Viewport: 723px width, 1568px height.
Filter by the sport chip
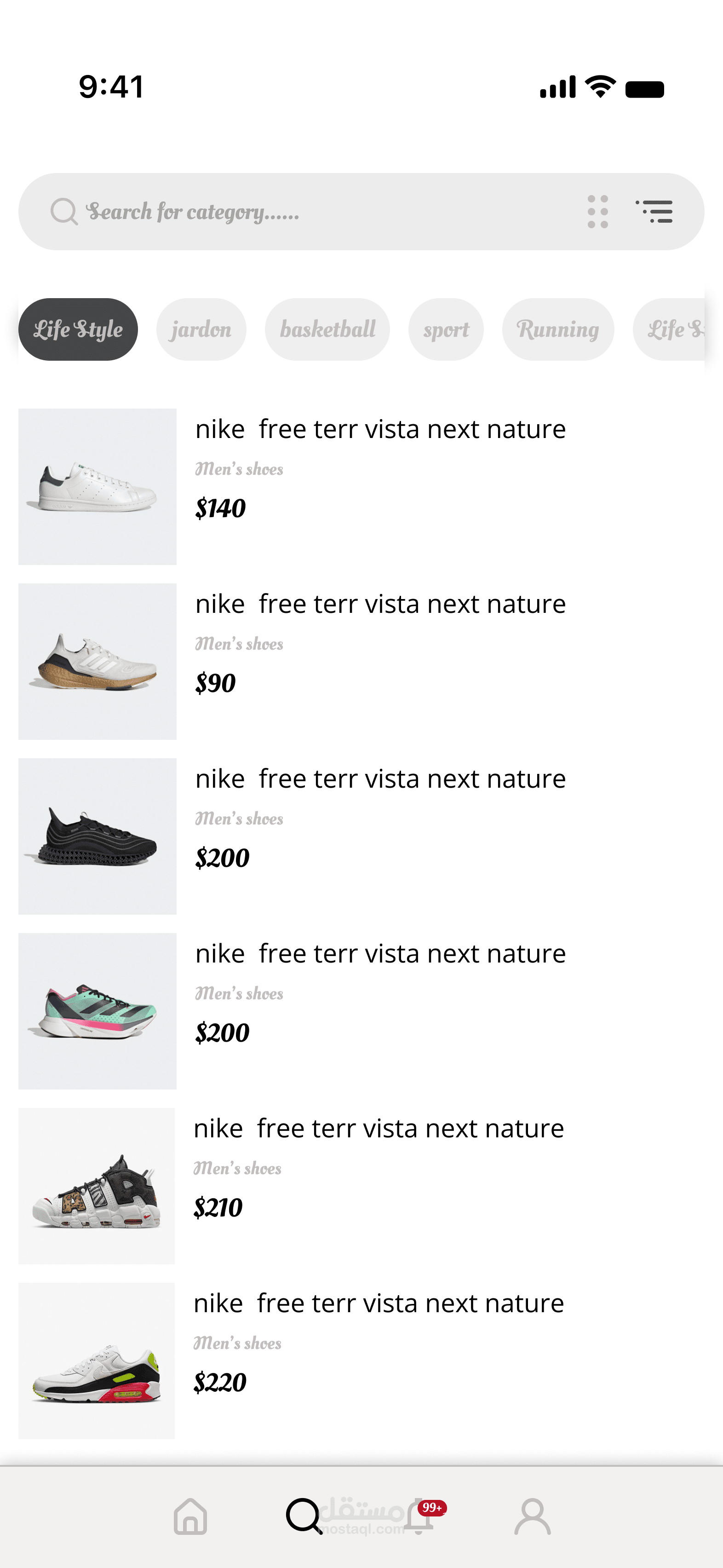click(x=446, y=329)
